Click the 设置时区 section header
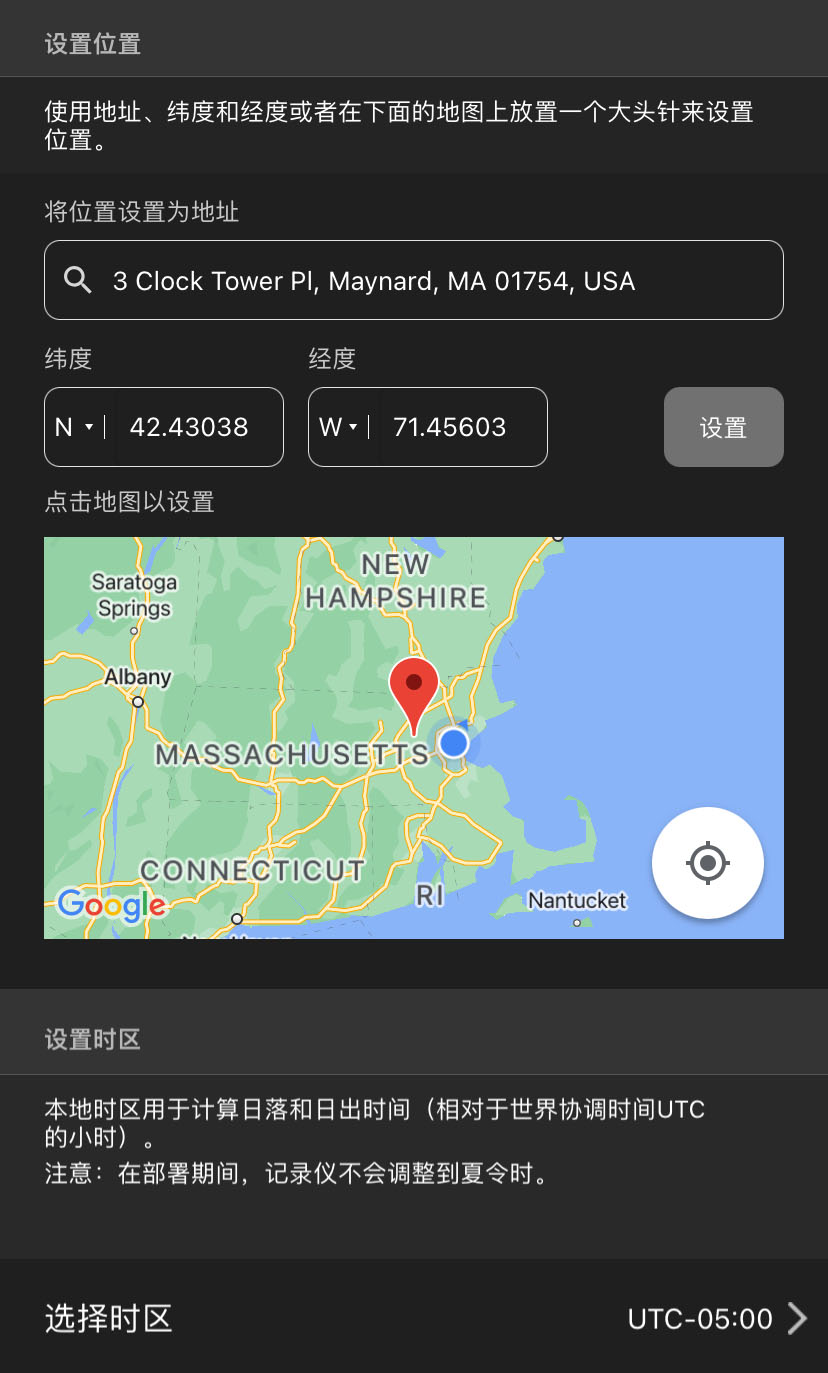Screen dimensions: 828x1373 point(92,1038)
